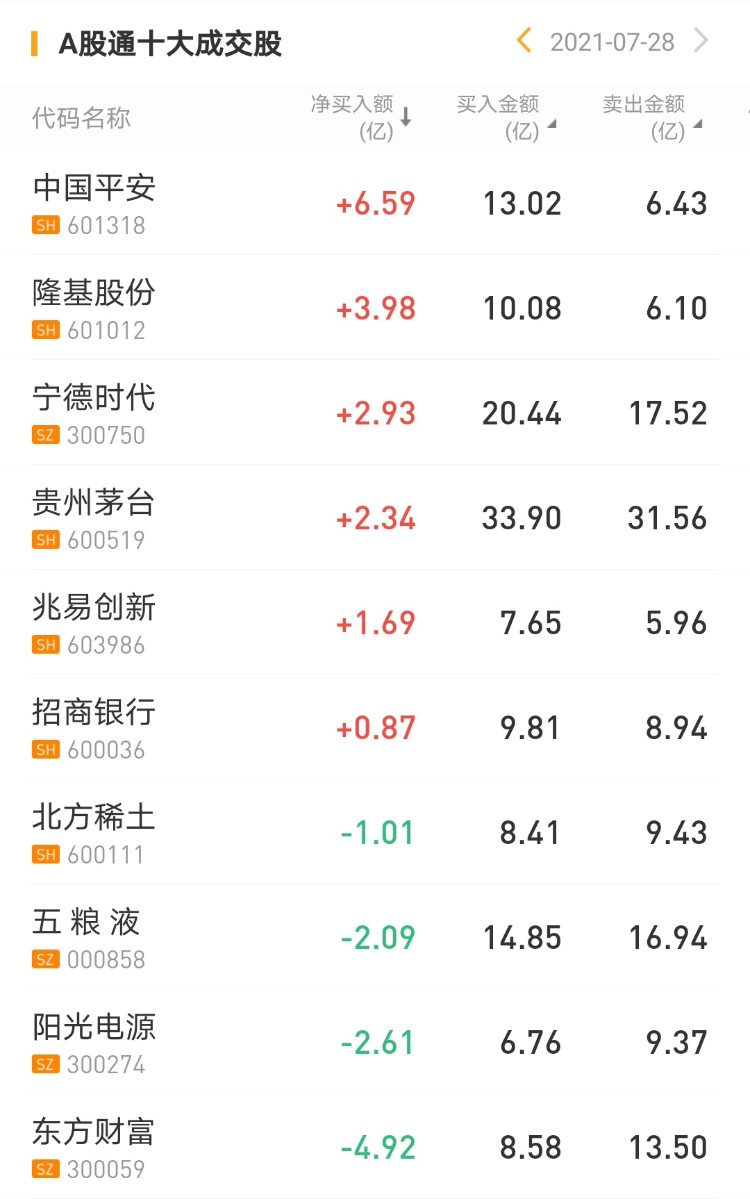Sort by 买入金额 column
The height and width of the screenshot is (1199, 750).
tap(506, 117)
